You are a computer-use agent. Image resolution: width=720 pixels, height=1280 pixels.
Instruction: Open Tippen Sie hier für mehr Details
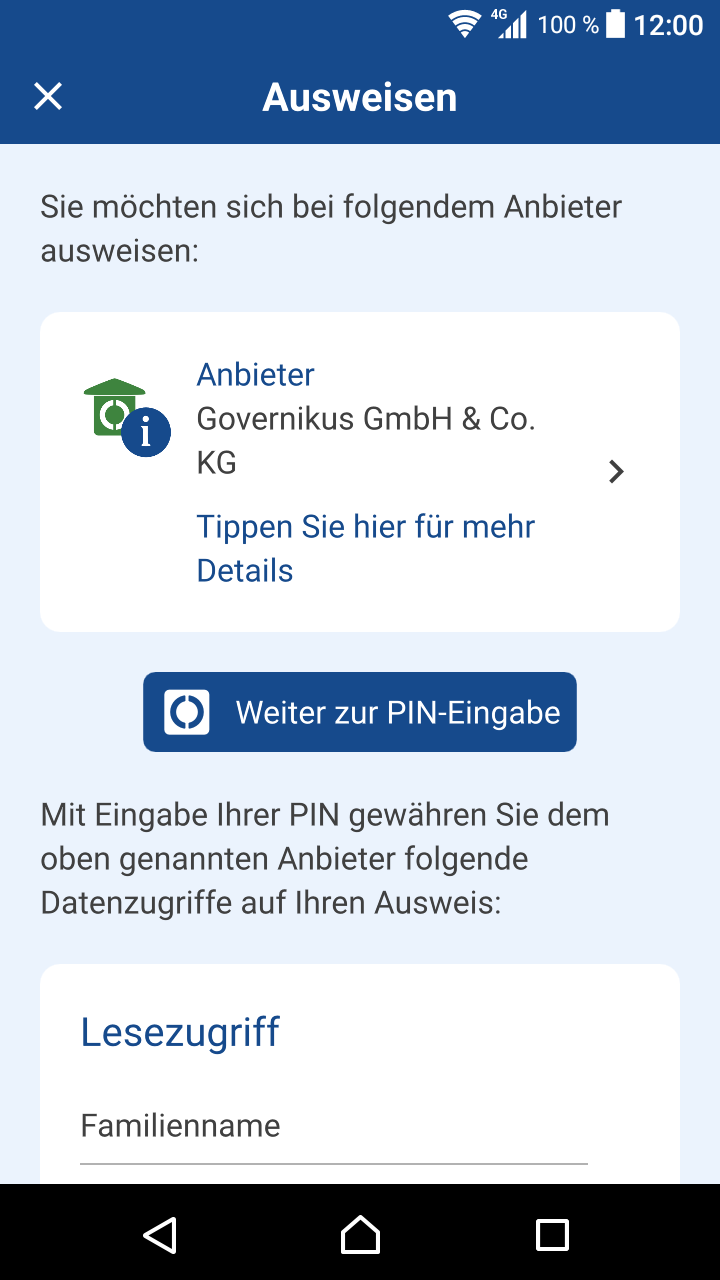[x=365, y=548]
